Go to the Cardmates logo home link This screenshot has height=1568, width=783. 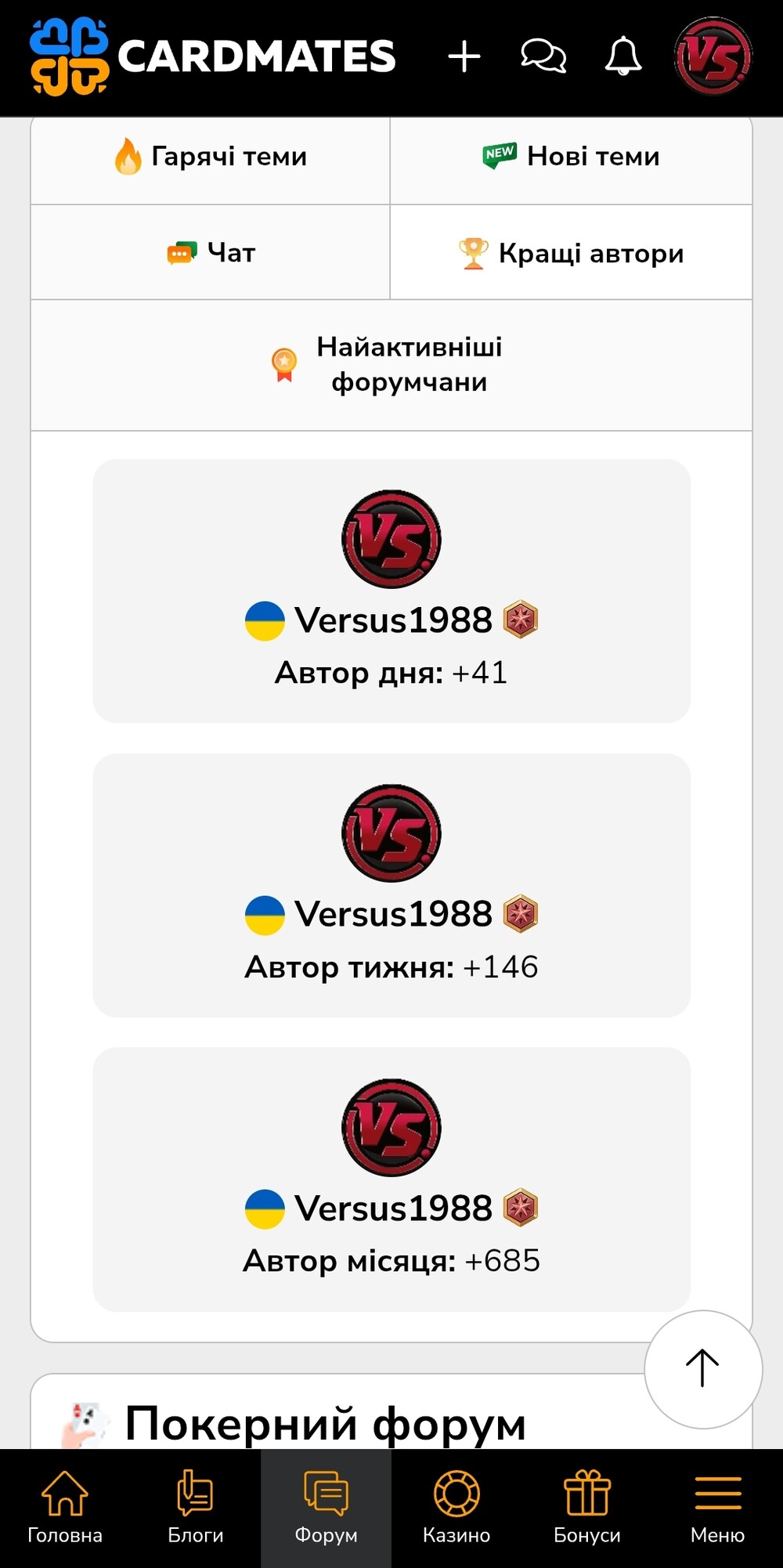pos(213,56)
